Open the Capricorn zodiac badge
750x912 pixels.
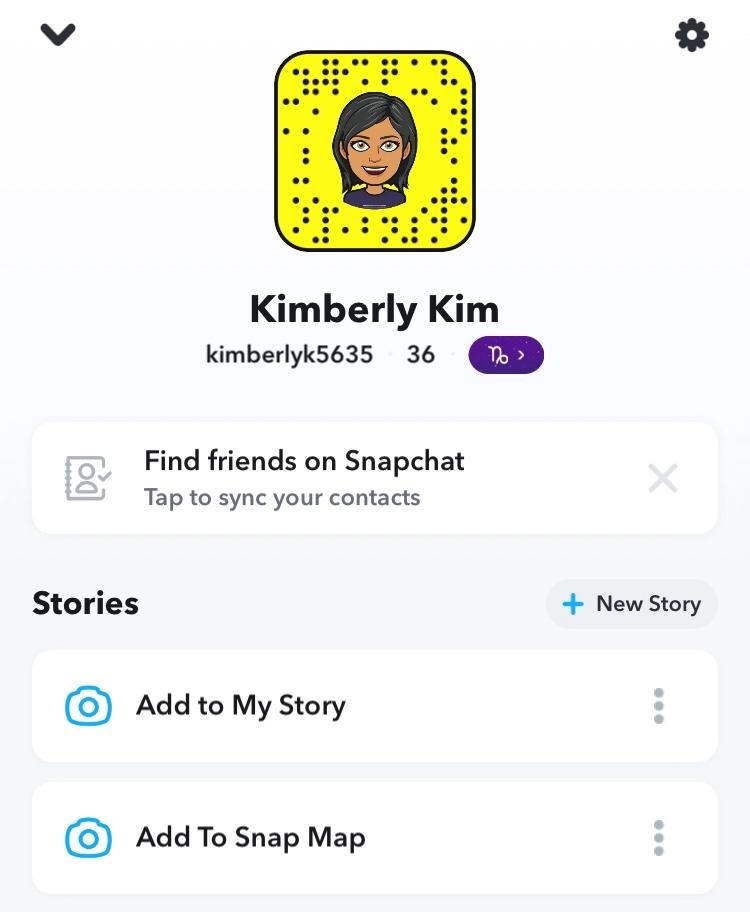(506, 354)
